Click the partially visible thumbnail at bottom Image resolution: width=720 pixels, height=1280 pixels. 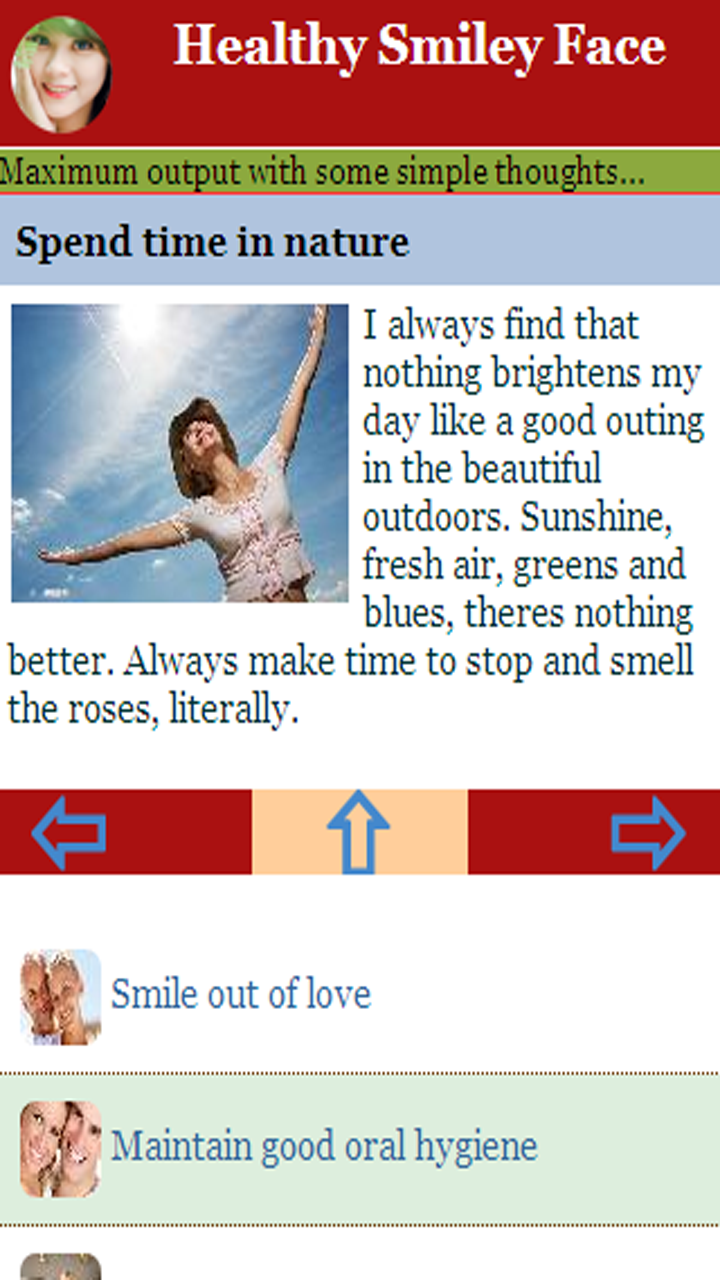(60, 1268)
